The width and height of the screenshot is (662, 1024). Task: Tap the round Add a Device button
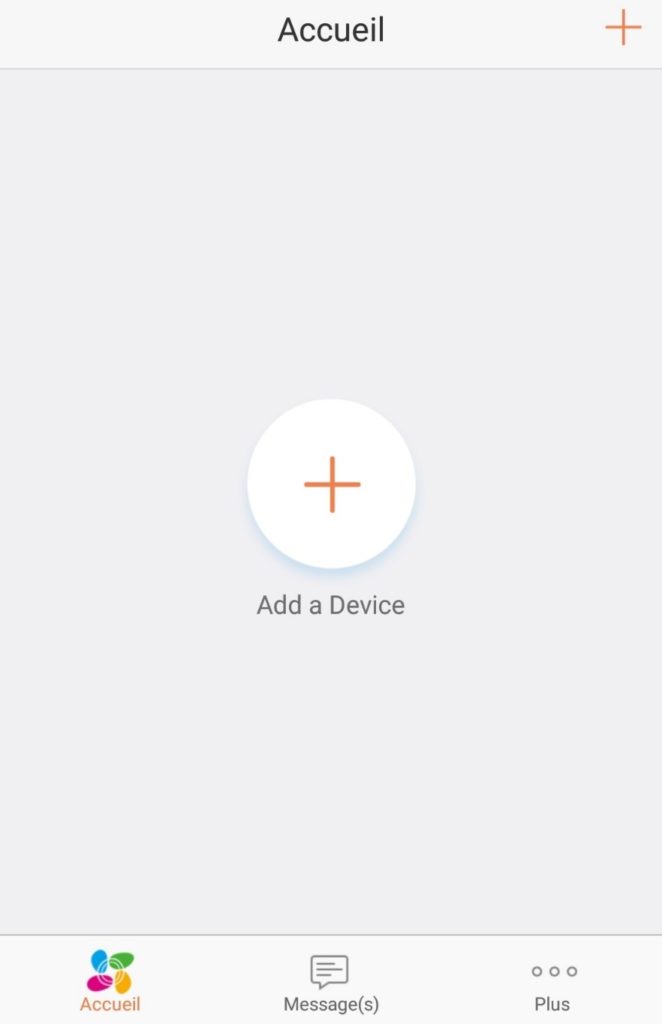click(331, 484)
